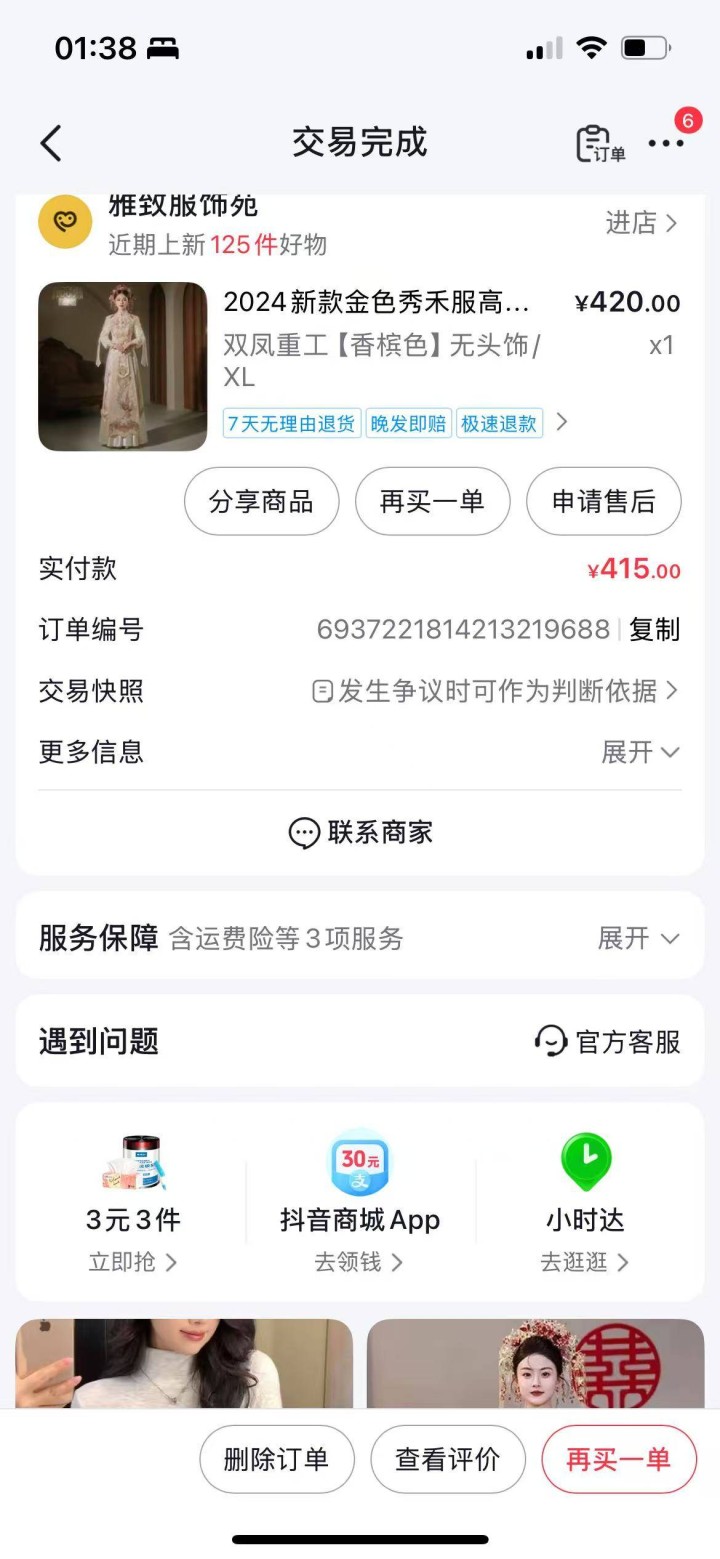Go back using the top-left arrow

(51, 143)
